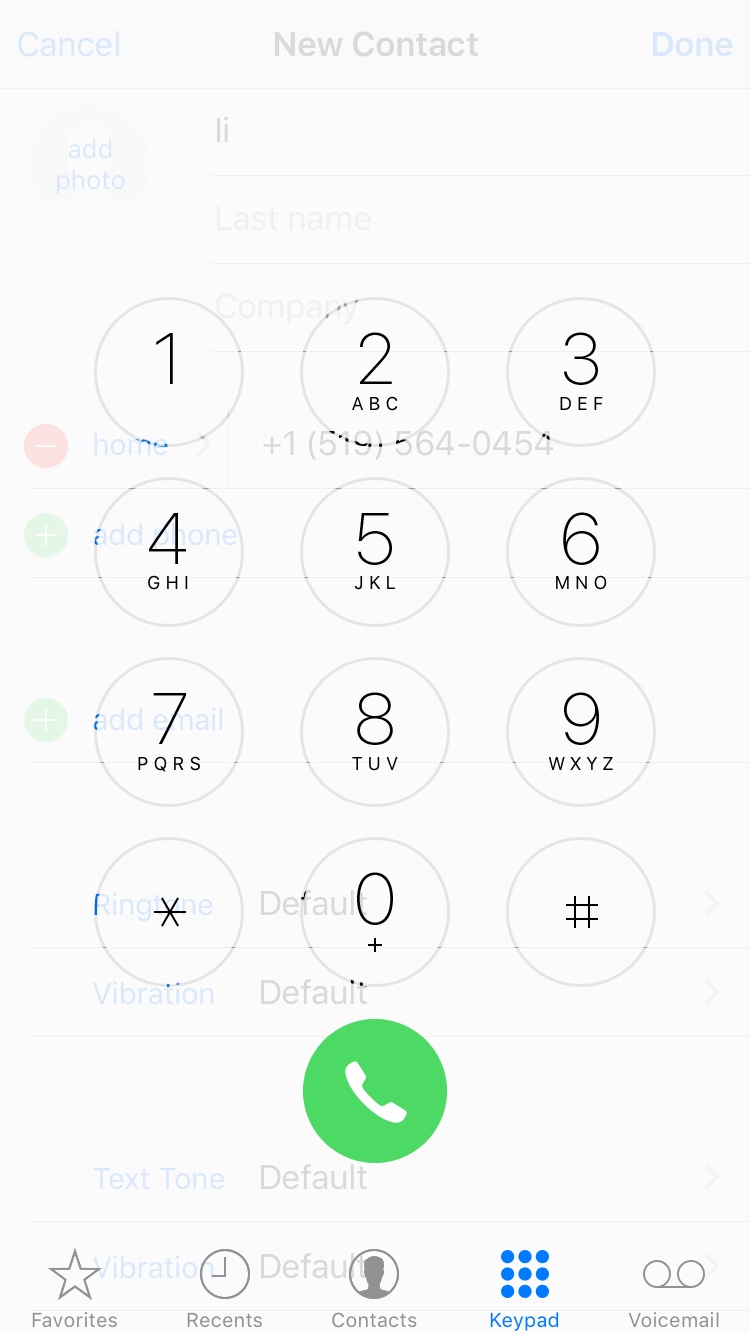Start the call with green phone button
The height and width of the screenshot is (1334, 750).
pyautogui.click(x=375, y=1091)
